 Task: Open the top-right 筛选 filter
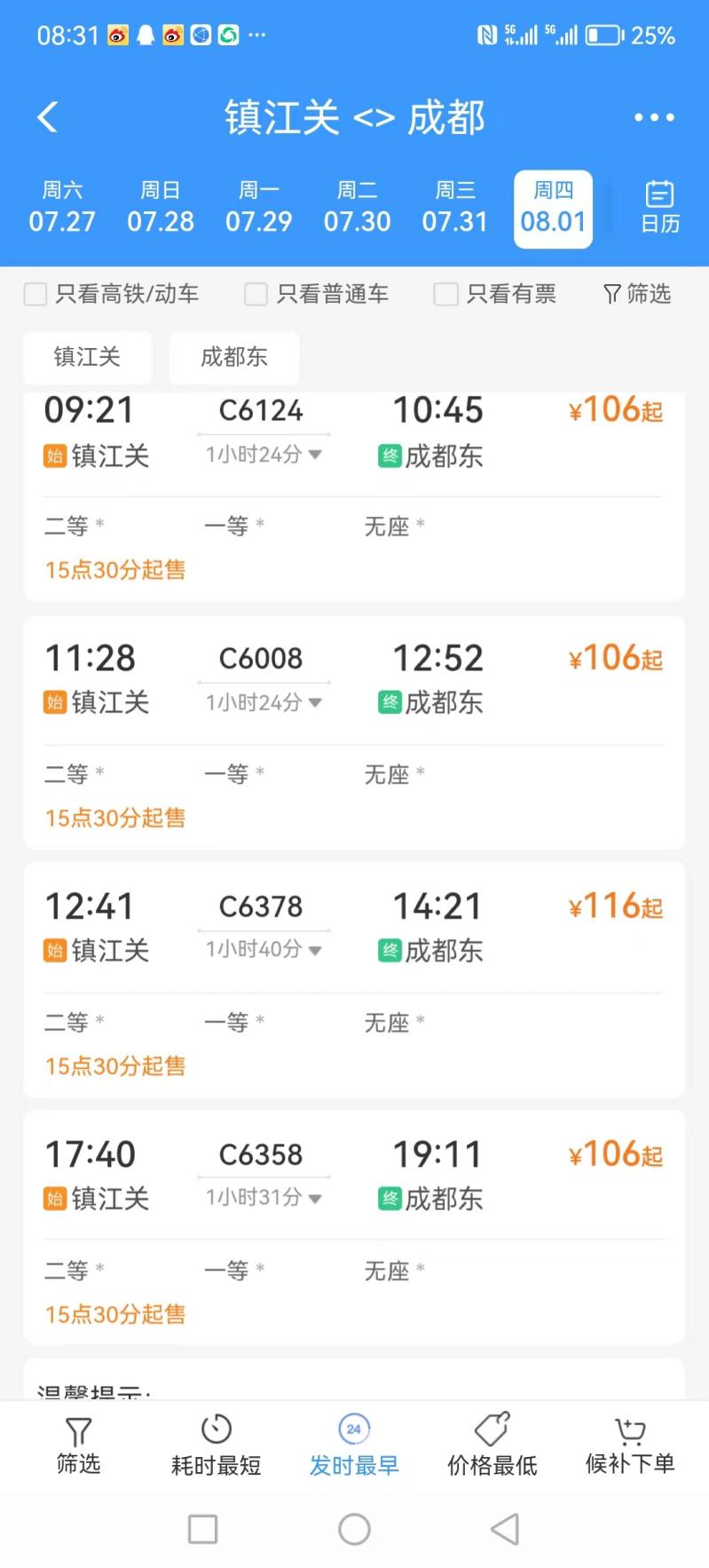click(636, 294)
